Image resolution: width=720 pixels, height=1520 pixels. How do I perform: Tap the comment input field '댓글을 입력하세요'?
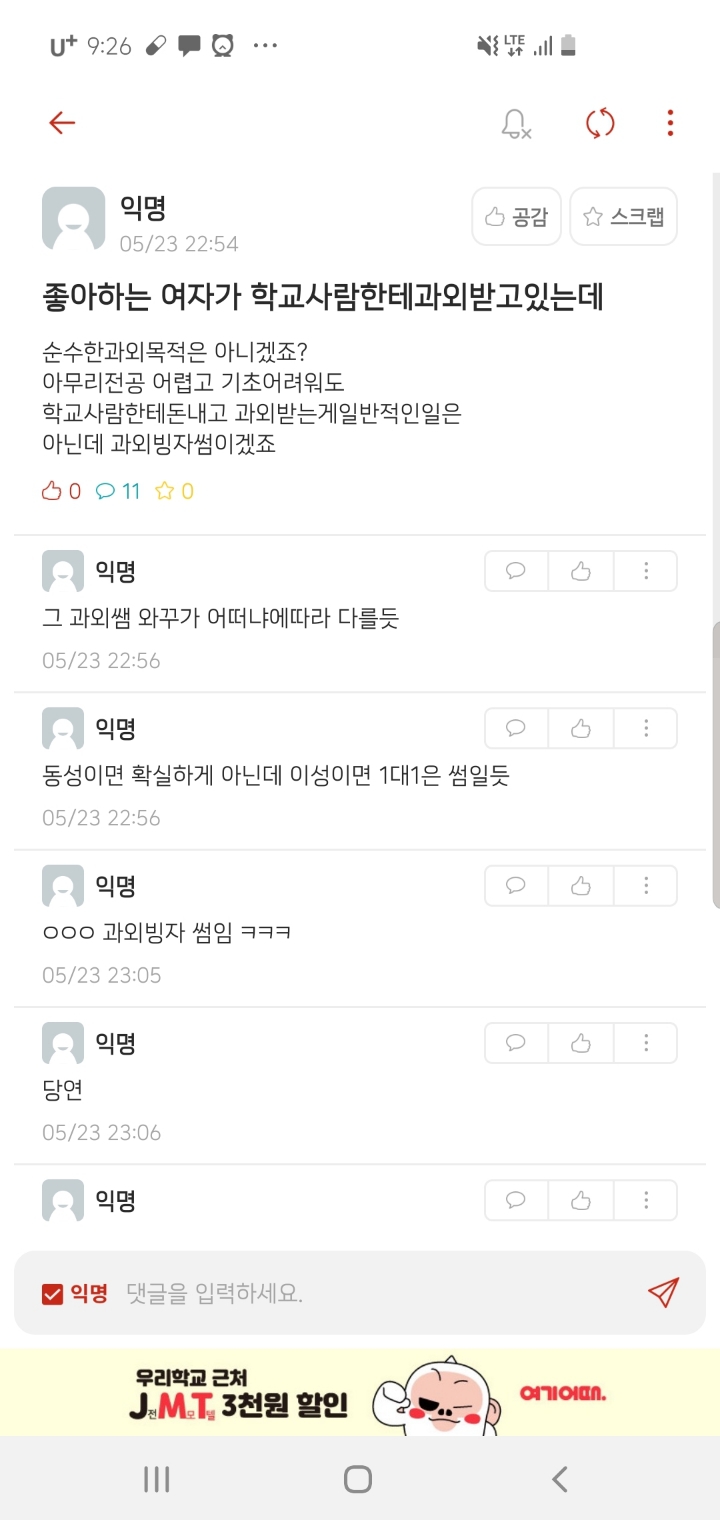click(x=300, y=1292)
